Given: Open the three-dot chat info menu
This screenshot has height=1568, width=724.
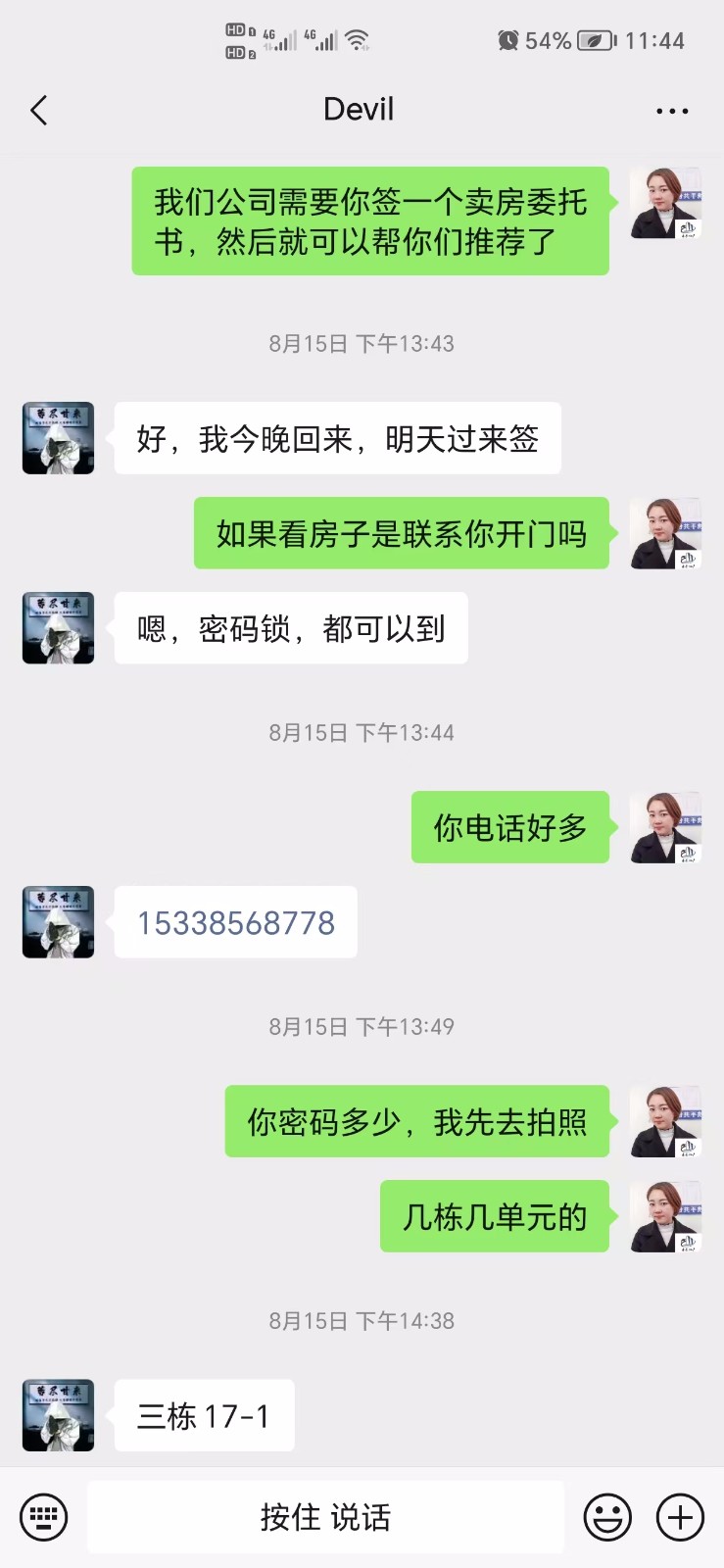Looking at the screenshot, I should click(x=672, y=111).
